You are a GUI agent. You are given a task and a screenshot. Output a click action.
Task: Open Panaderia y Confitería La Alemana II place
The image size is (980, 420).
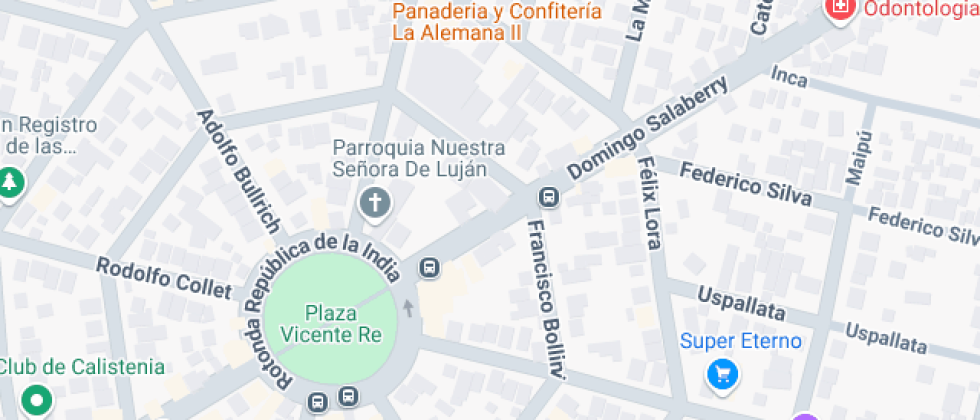pos(496,21)
